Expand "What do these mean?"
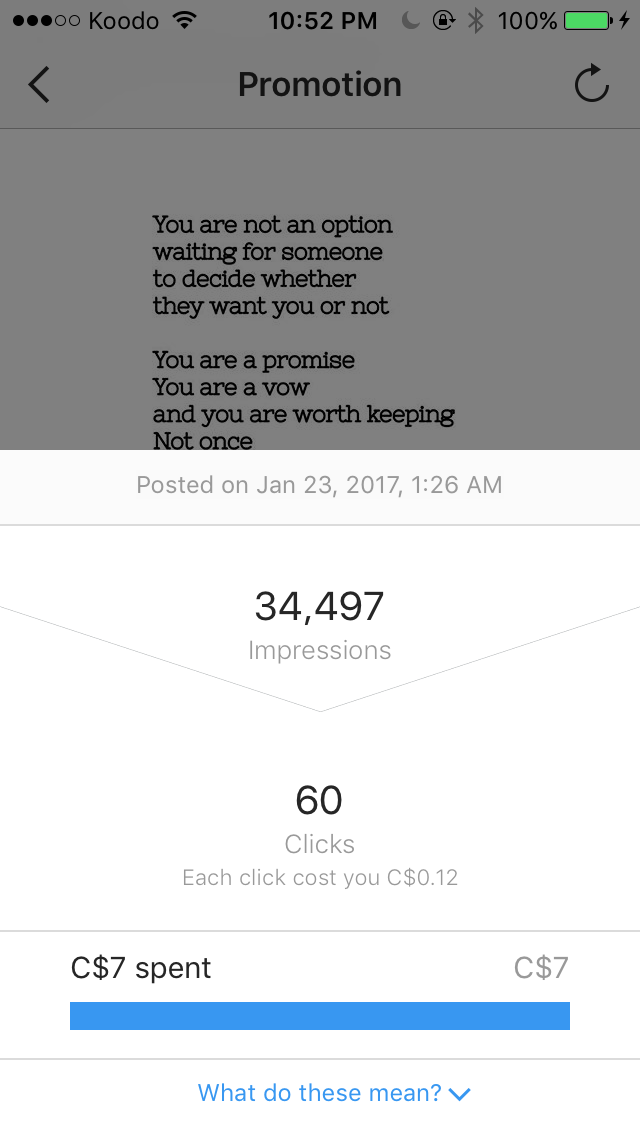Screen dimensions: 640x1136 click(x=334, y=1092)
